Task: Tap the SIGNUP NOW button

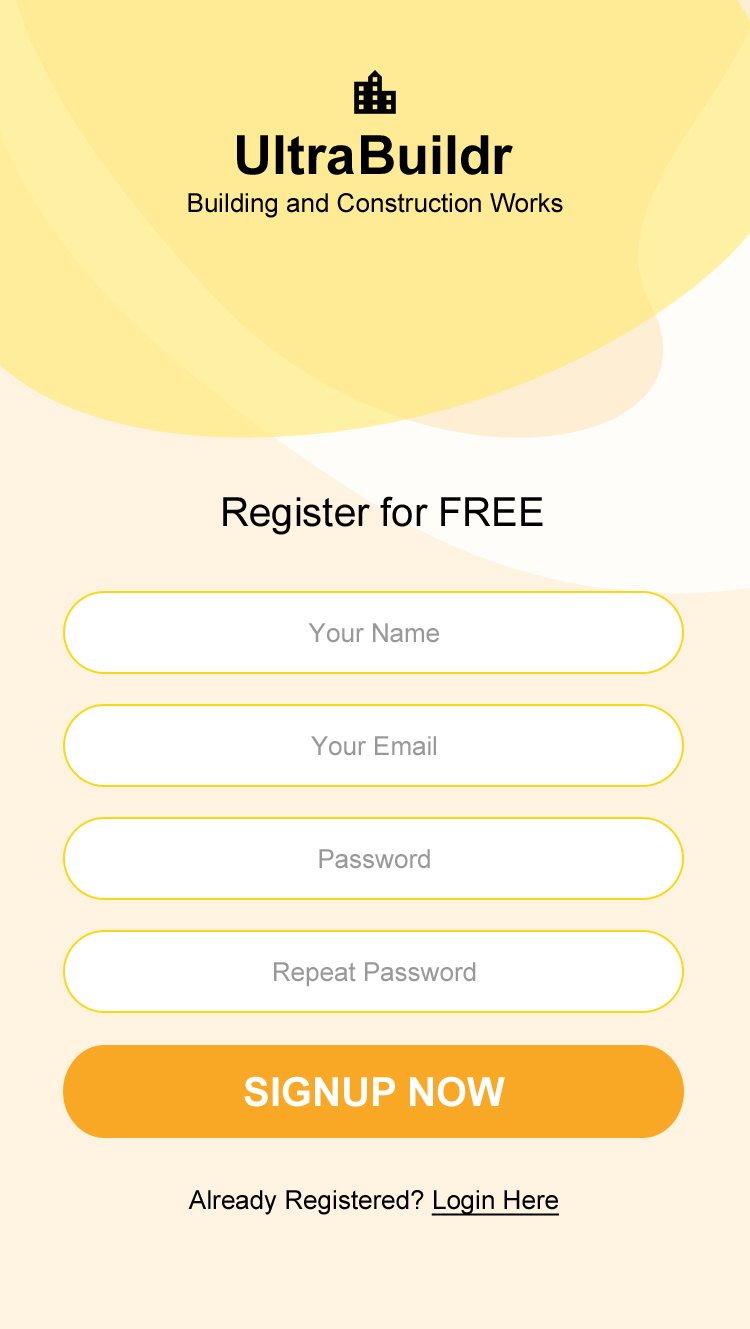Action: click(x=373, y=1092)
